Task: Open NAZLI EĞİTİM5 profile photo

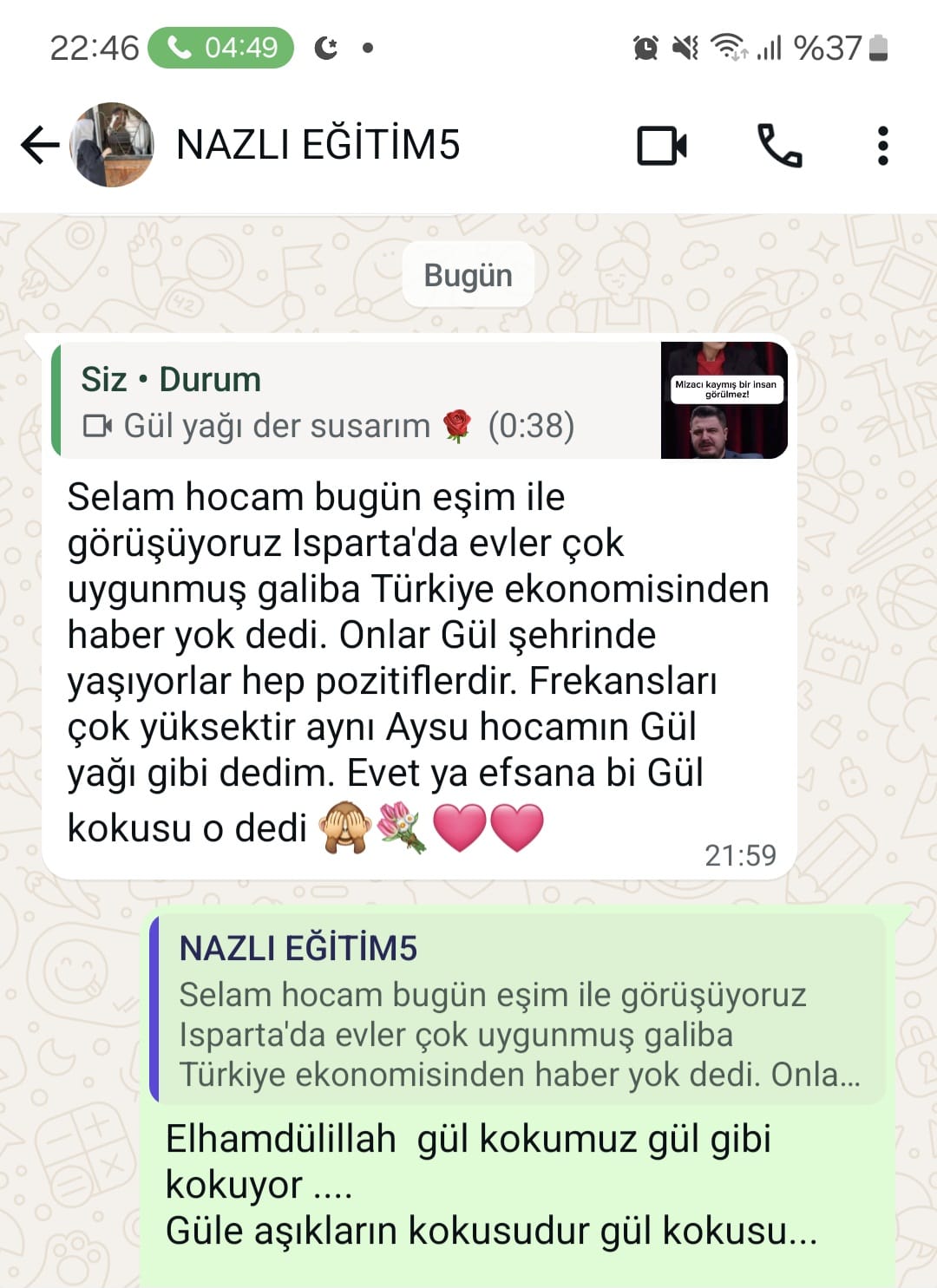Action: tap(112, 145)
